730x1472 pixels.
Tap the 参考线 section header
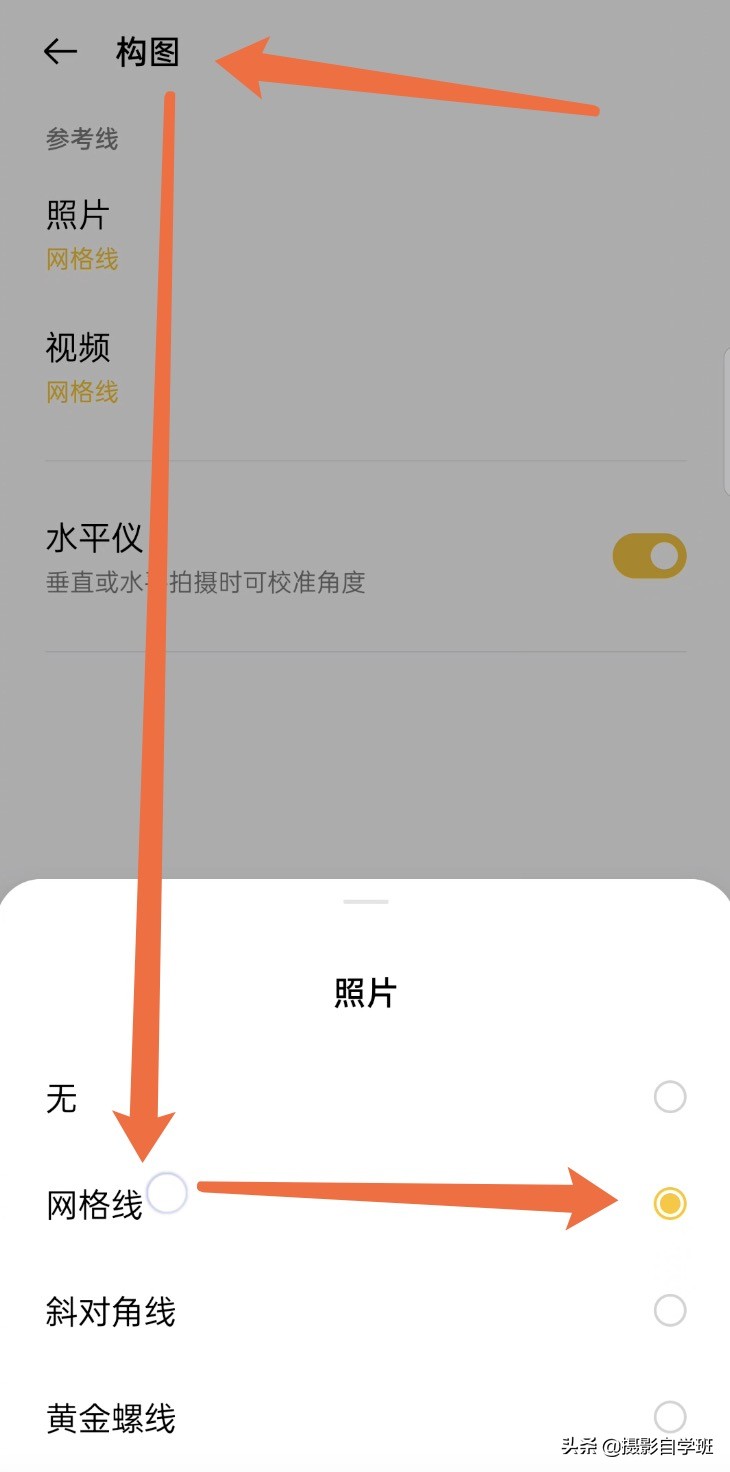pyautogui.click(x=80, y=139)
